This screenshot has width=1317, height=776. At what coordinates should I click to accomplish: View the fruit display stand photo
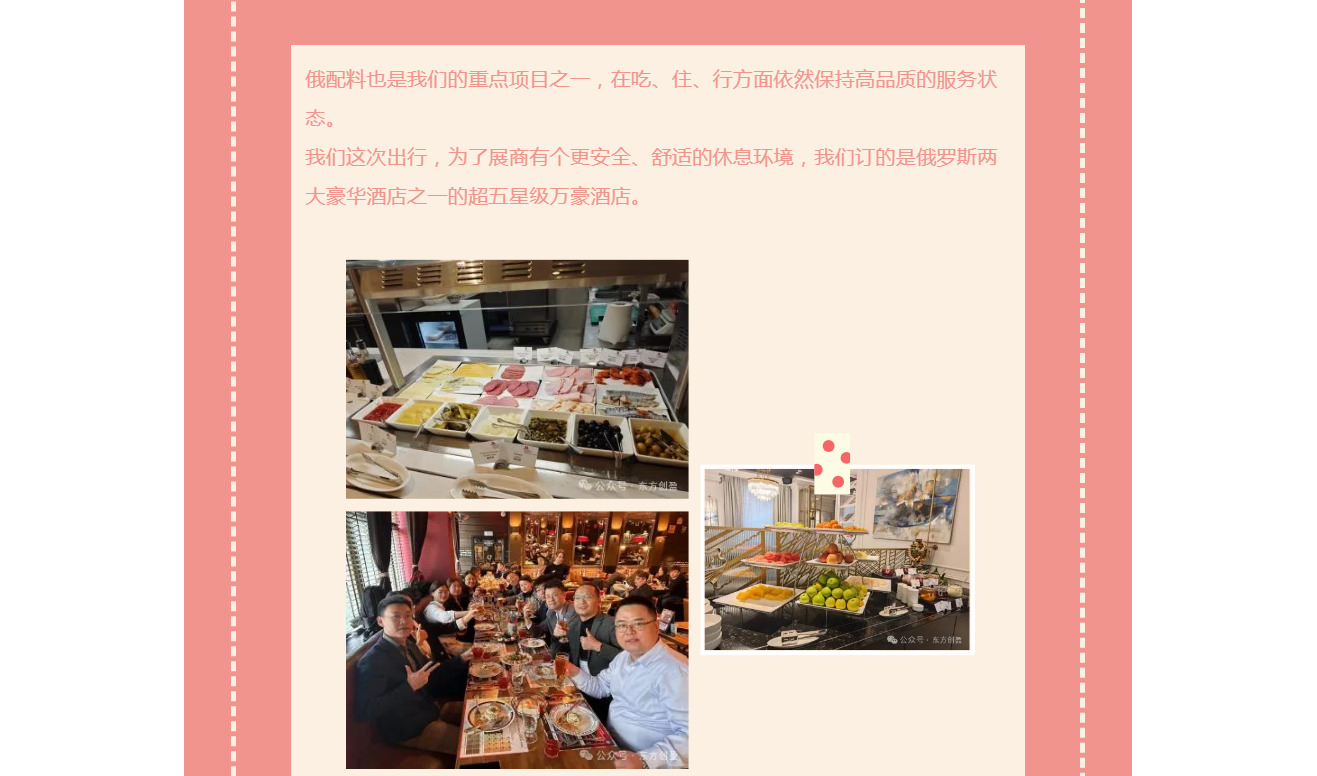pyautogui.click(x=837, y=560)
